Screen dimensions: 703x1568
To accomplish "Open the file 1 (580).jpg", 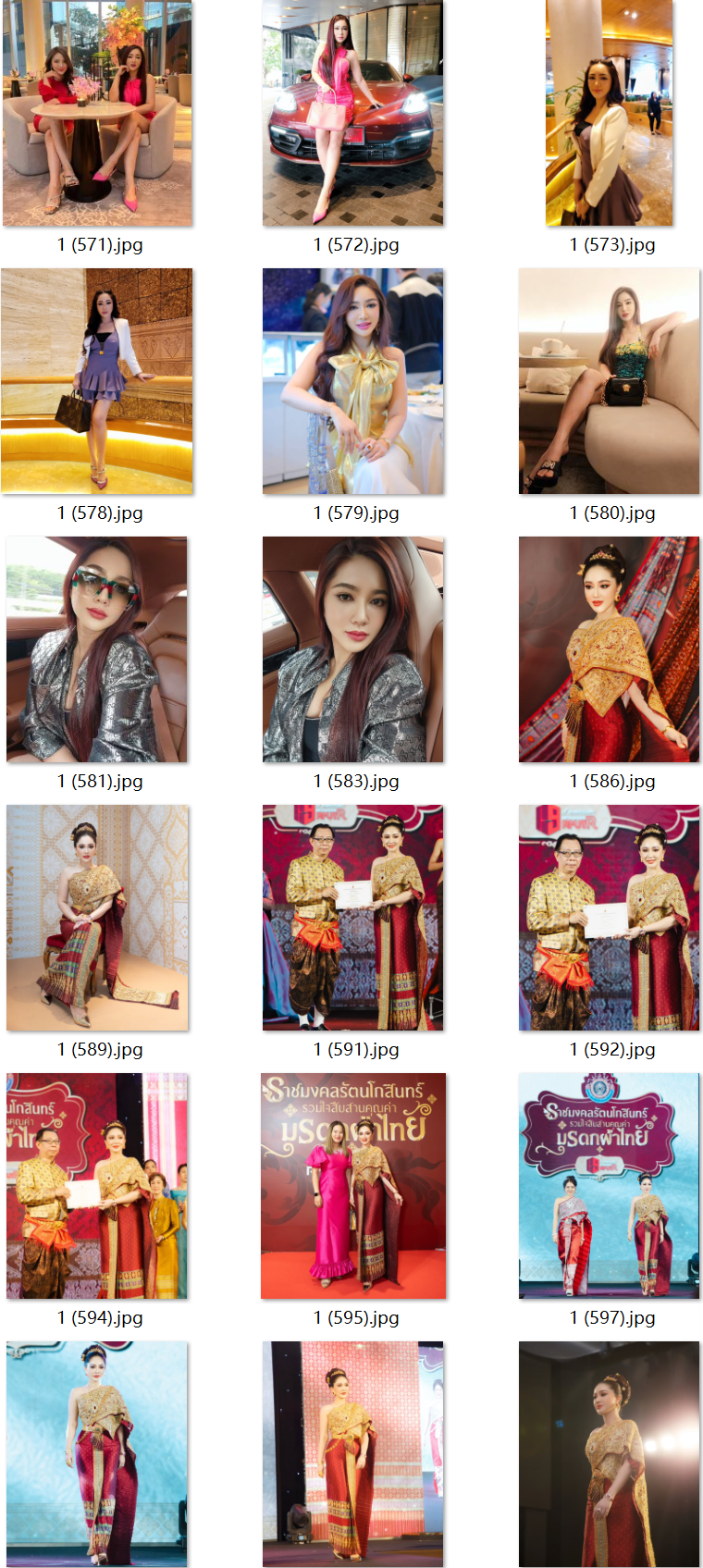I will pos(610,381).
